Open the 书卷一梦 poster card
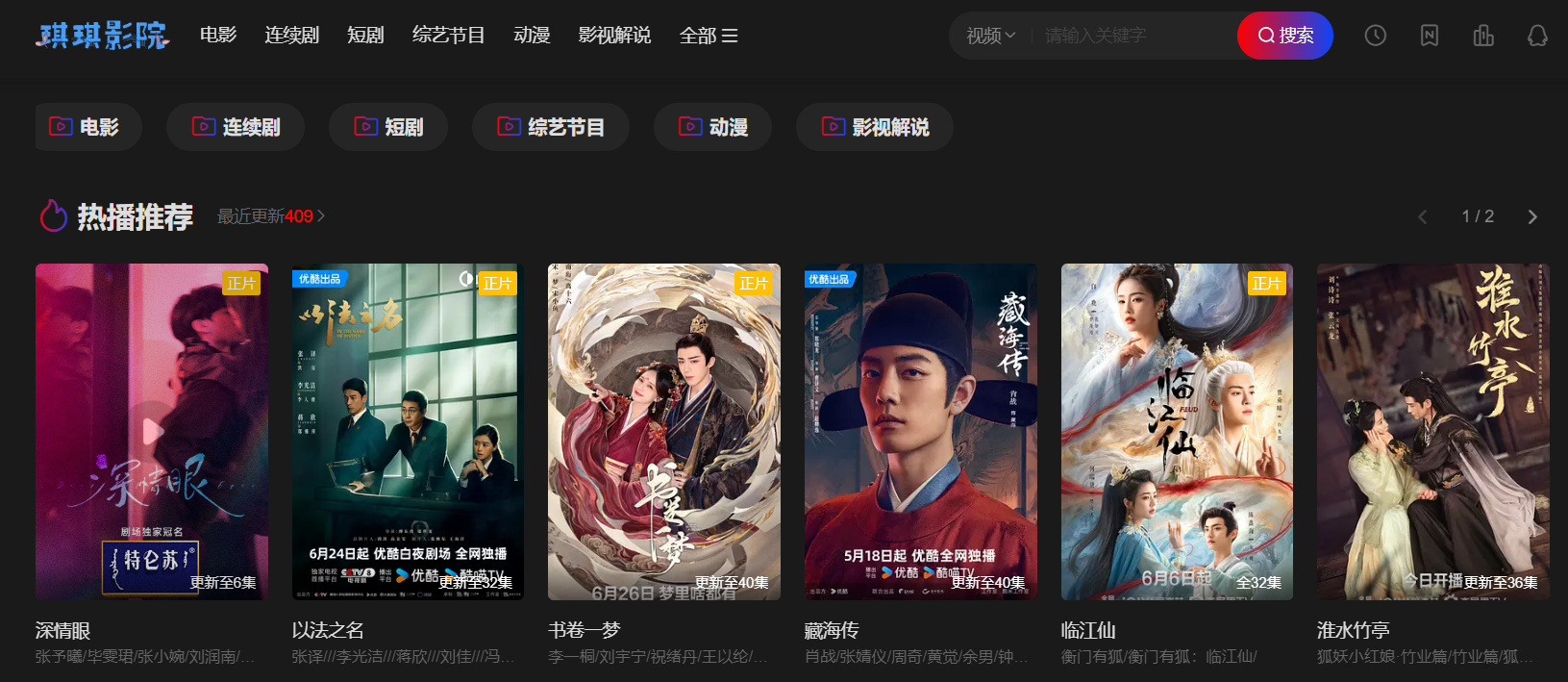 664,432
